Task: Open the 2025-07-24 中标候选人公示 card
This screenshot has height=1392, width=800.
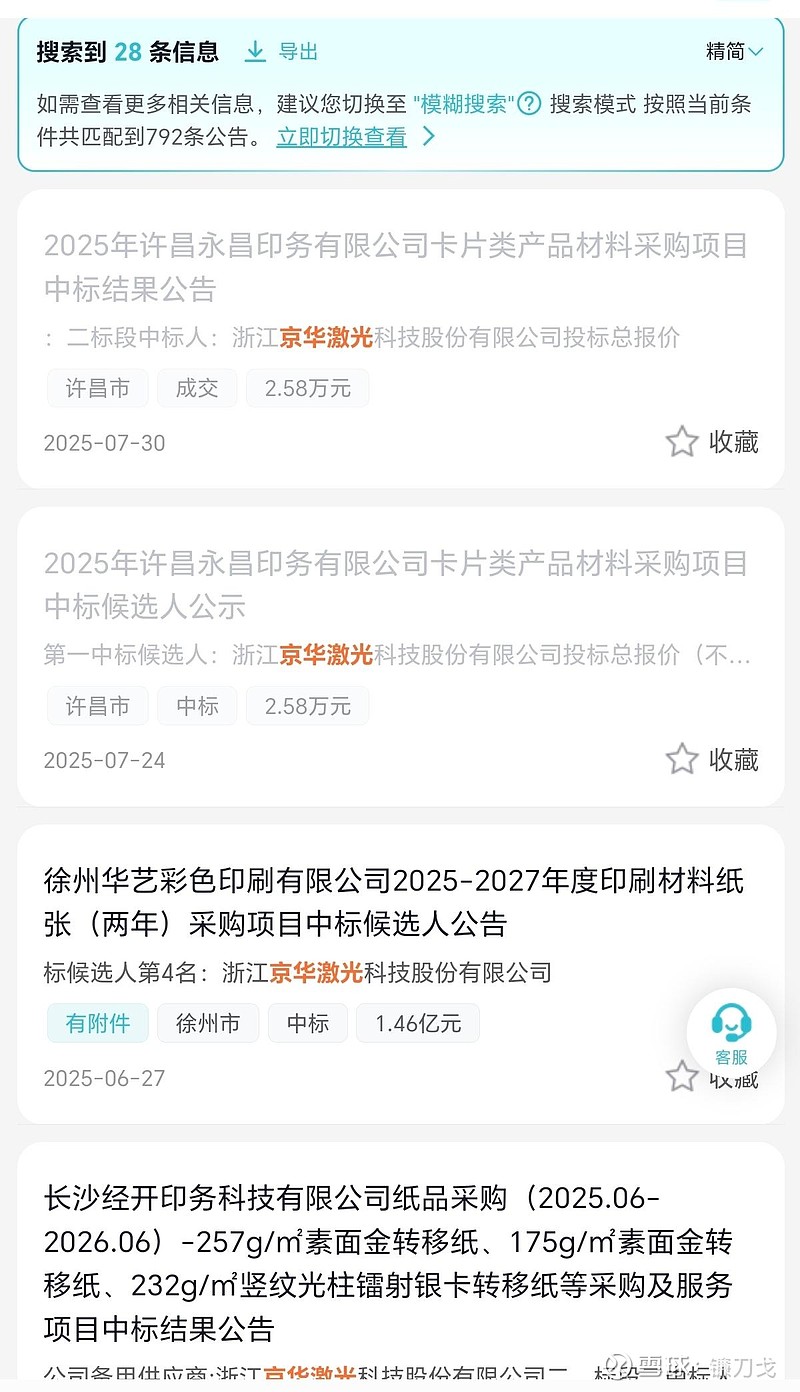Action: coord(396,585)
